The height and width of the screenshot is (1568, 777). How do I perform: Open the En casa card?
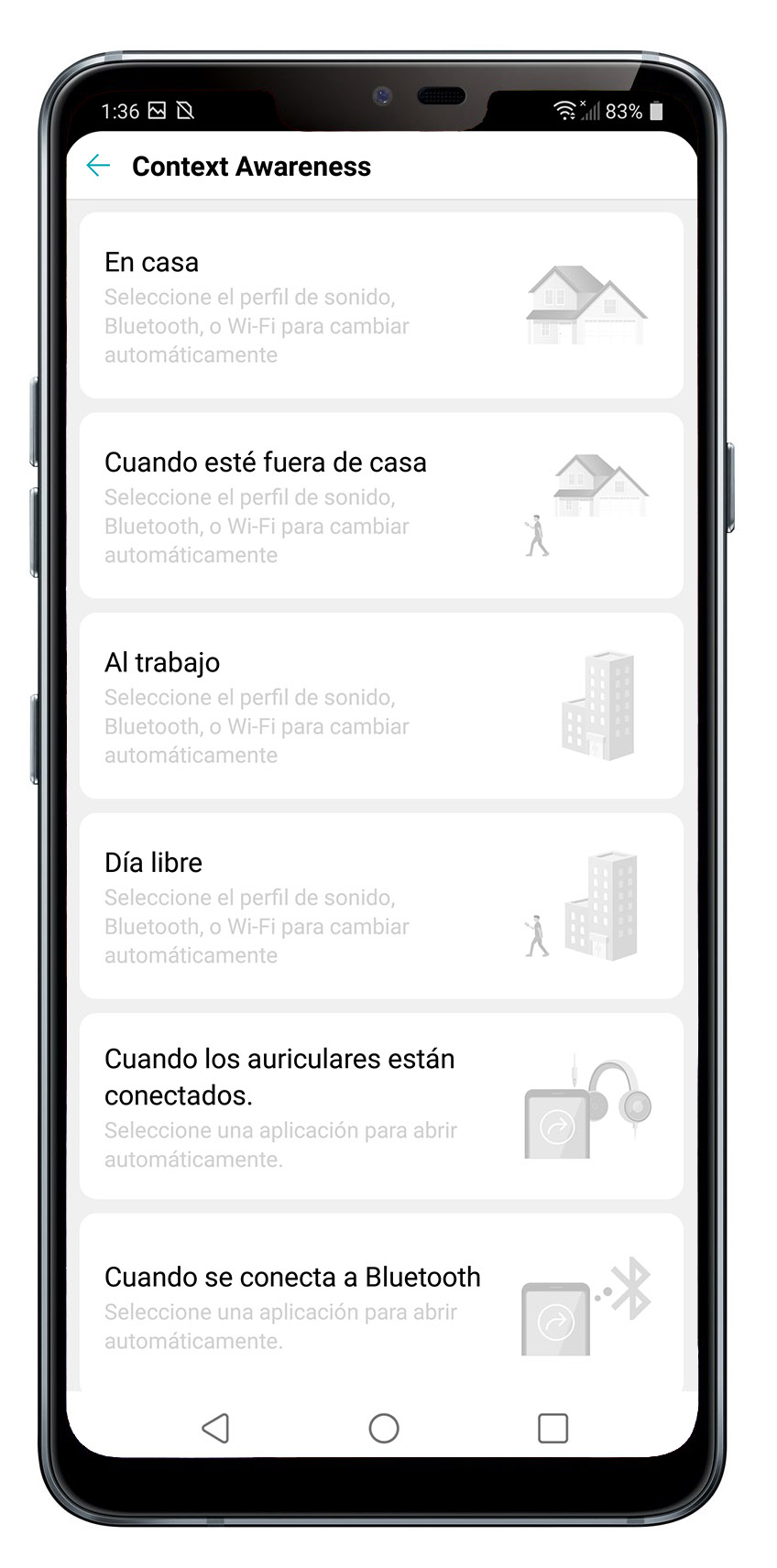coord(381,306)
